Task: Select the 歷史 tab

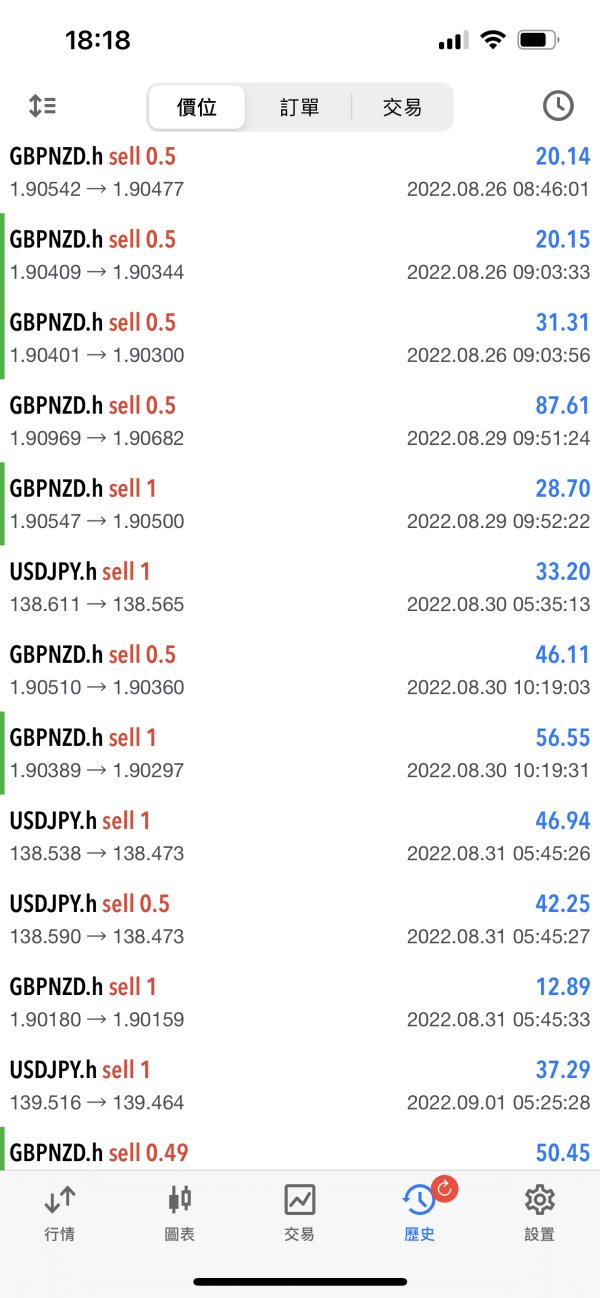Action: coord(420,1213)
